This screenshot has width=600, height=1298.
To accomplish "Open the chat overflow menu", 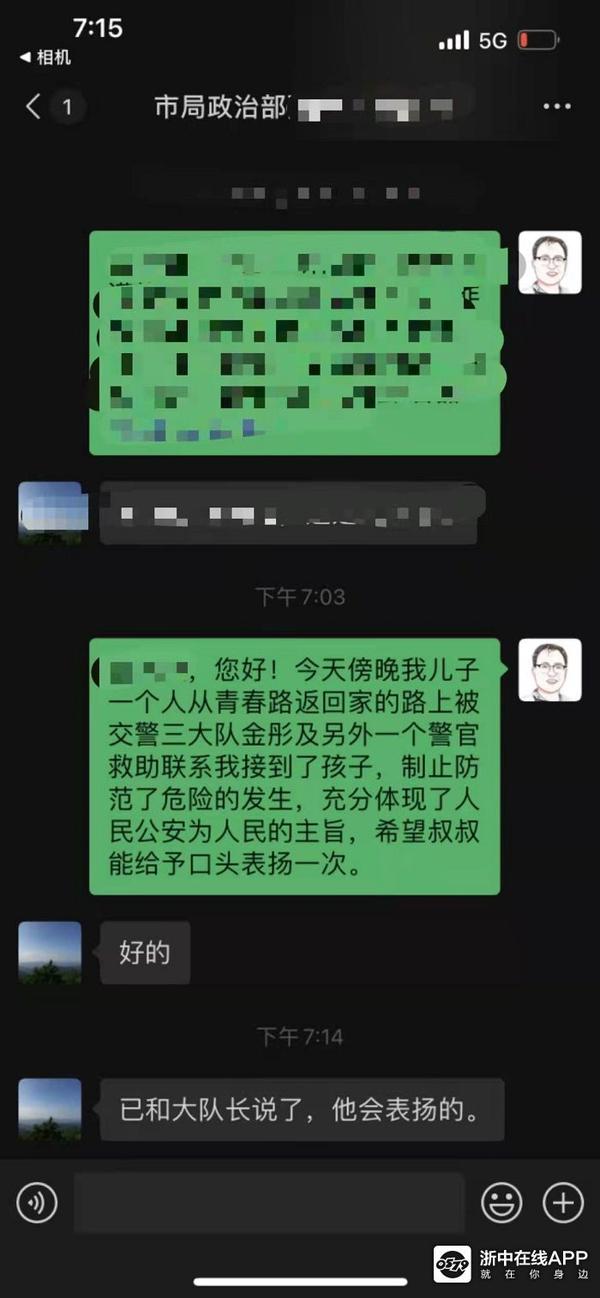I will click(556, 107).
